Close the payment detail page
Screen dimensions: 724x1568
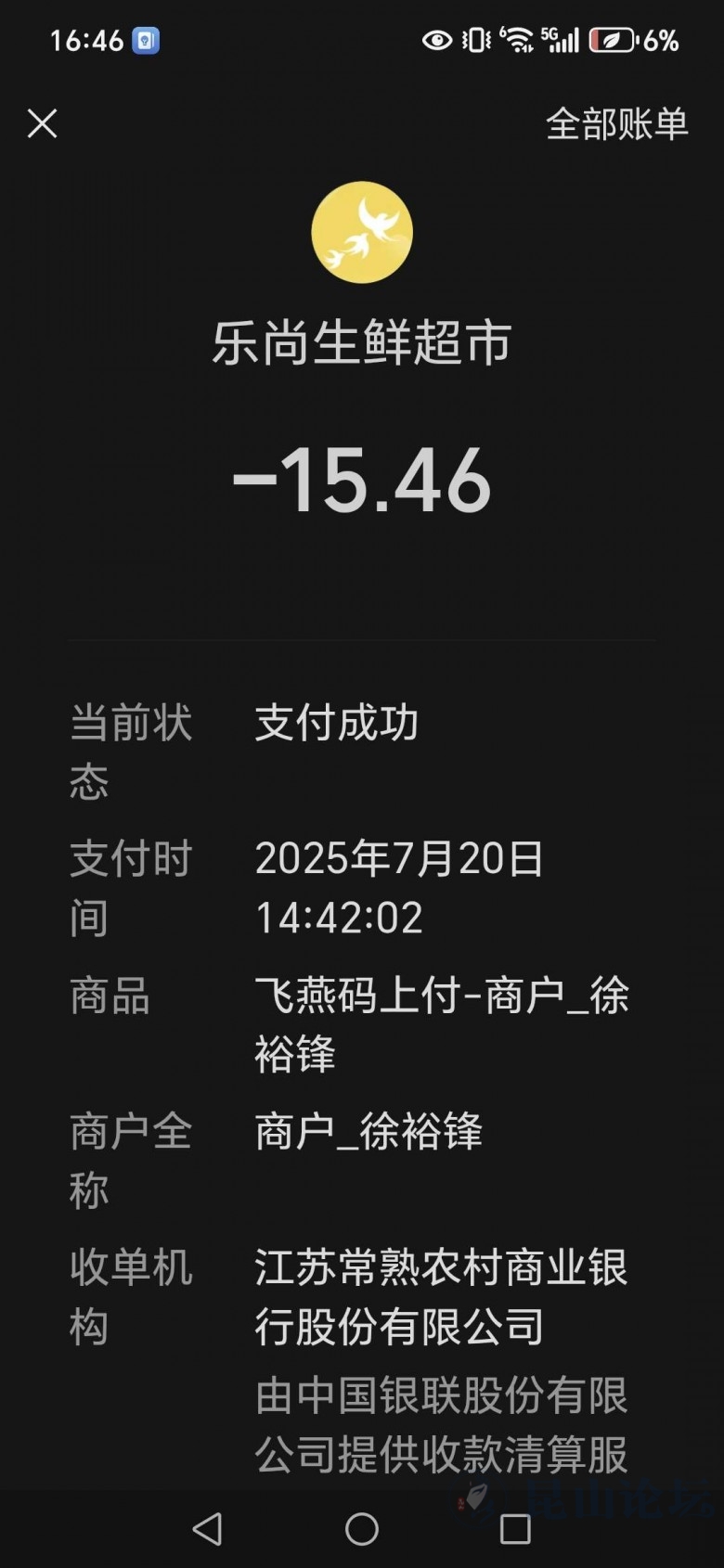[43, 123]
